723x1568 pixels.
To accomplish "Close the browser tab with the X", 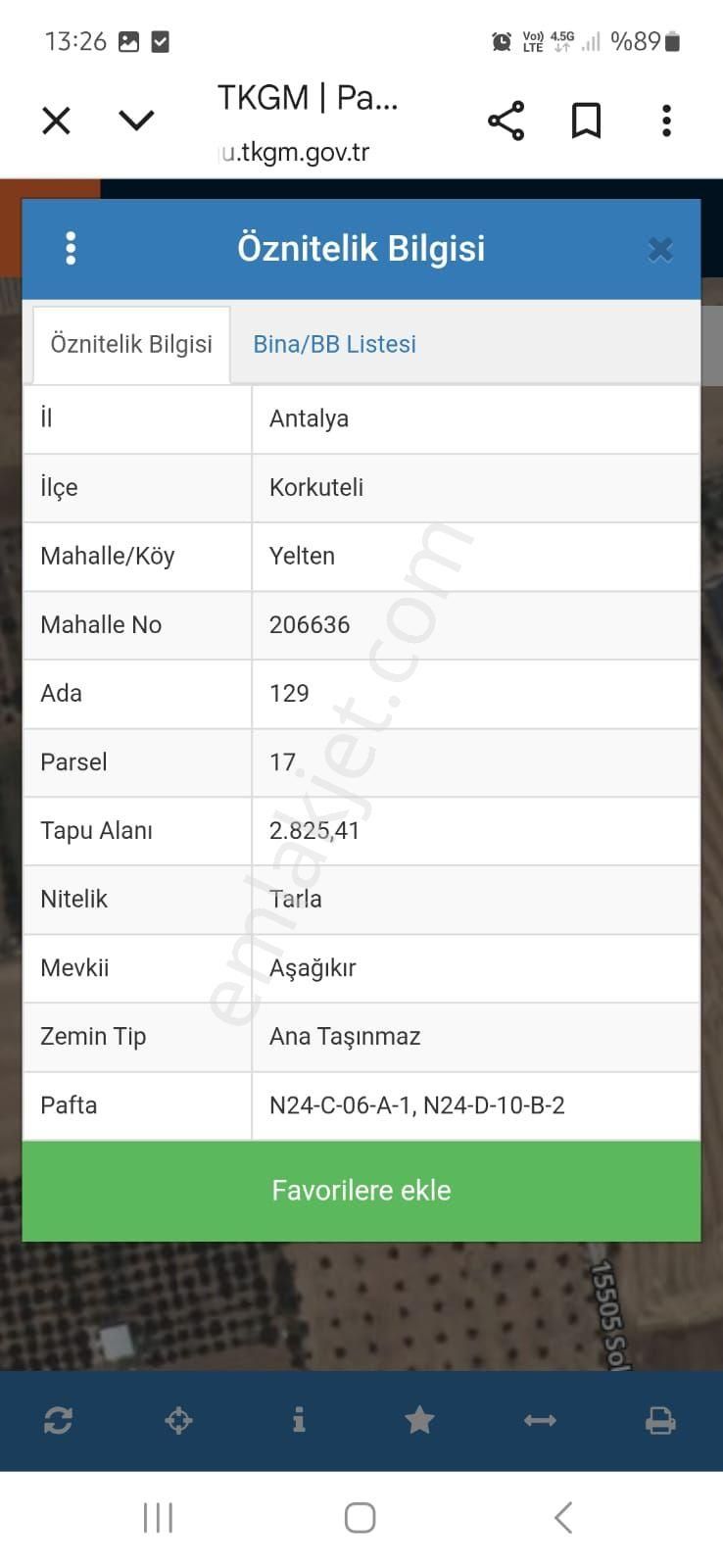I will point(57,121).
